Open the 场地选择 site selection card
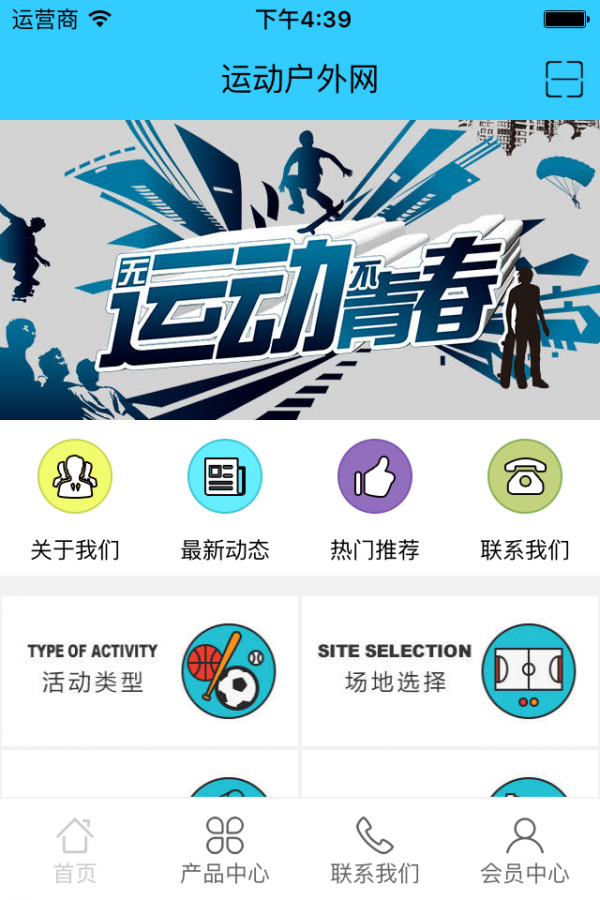This screenshot has width=600, height=900. pos(450,671)
